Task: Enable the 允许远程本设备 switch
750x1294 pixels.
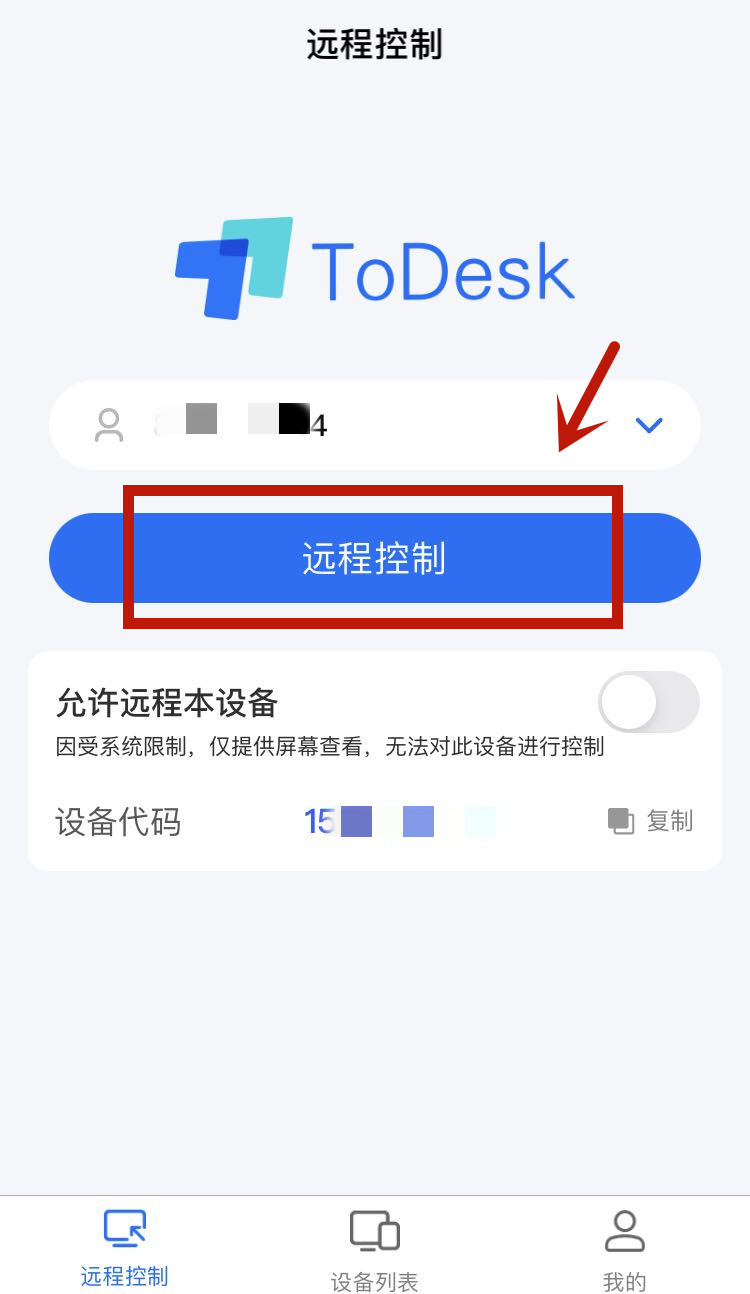Action: pos(649,702)
